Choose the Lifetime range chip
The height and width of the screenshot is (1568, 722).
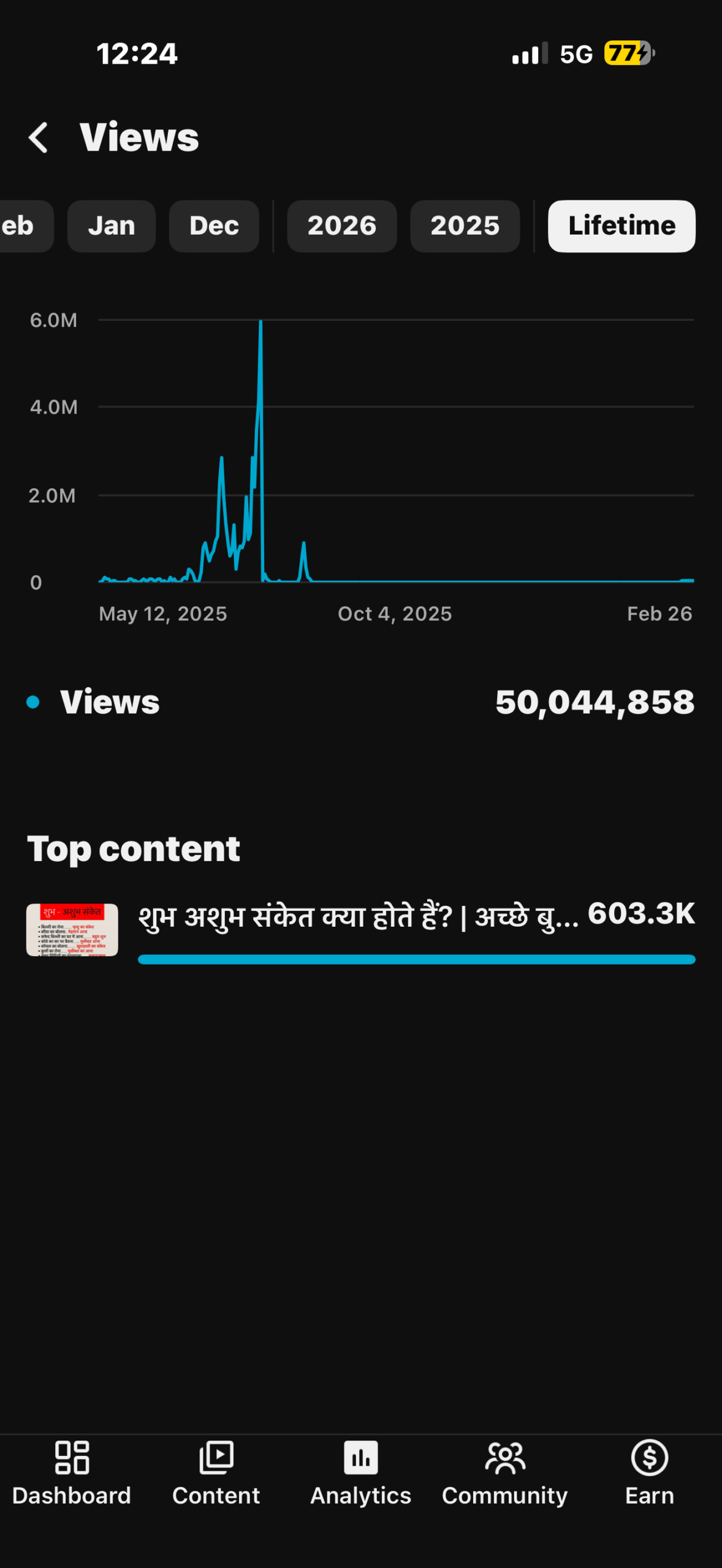click(621, 226)
